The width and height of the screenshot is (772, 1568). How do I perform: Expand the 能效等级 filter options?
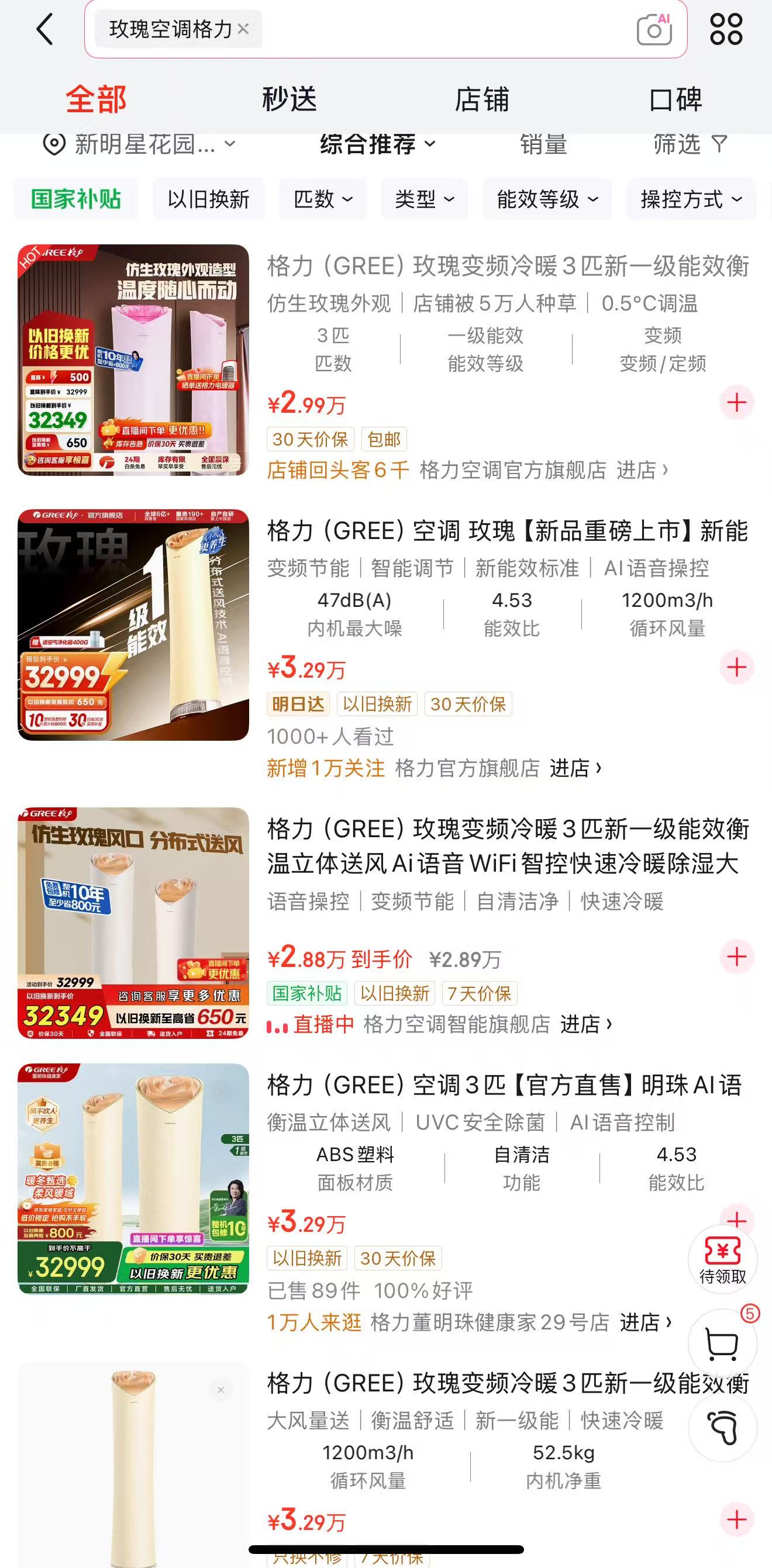pyautogui.click(x=547, y=199)
